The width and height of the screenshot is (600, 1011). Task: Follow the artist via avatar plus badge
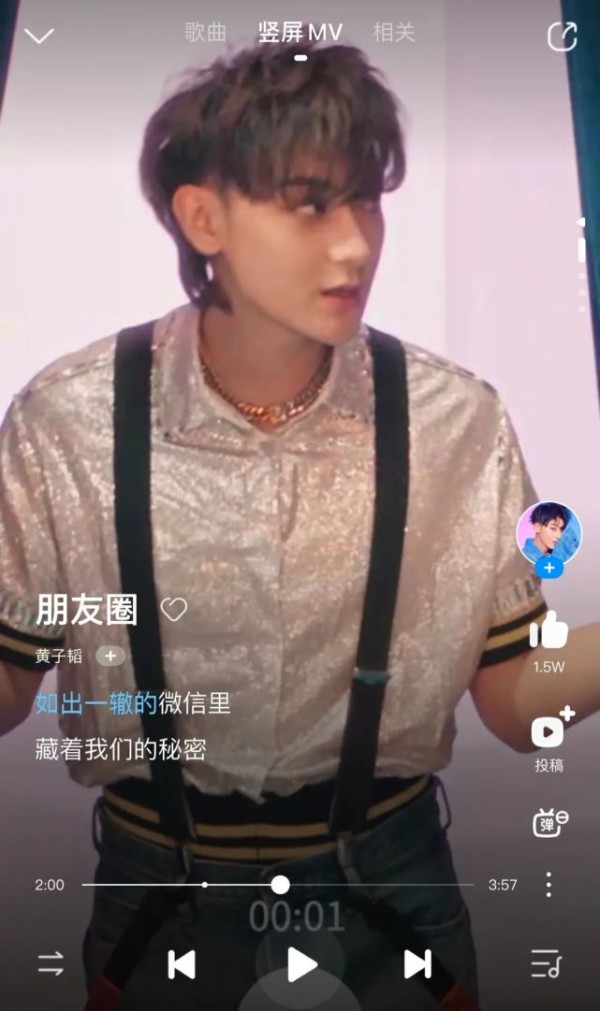[x=549, y=568]
